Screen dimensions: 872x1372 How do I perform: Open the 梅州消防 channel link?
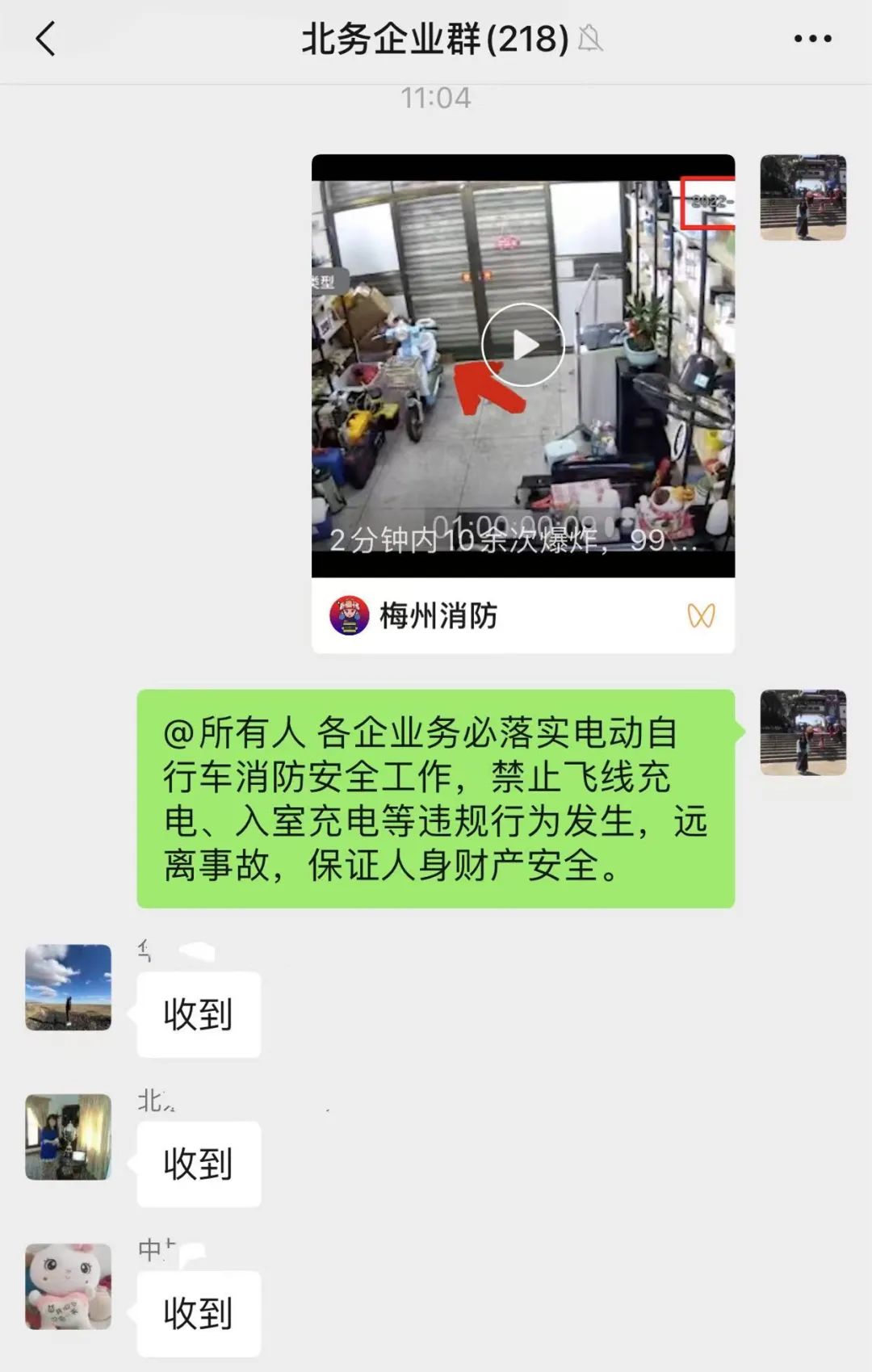pyautogui.click(x=438, y=616)
